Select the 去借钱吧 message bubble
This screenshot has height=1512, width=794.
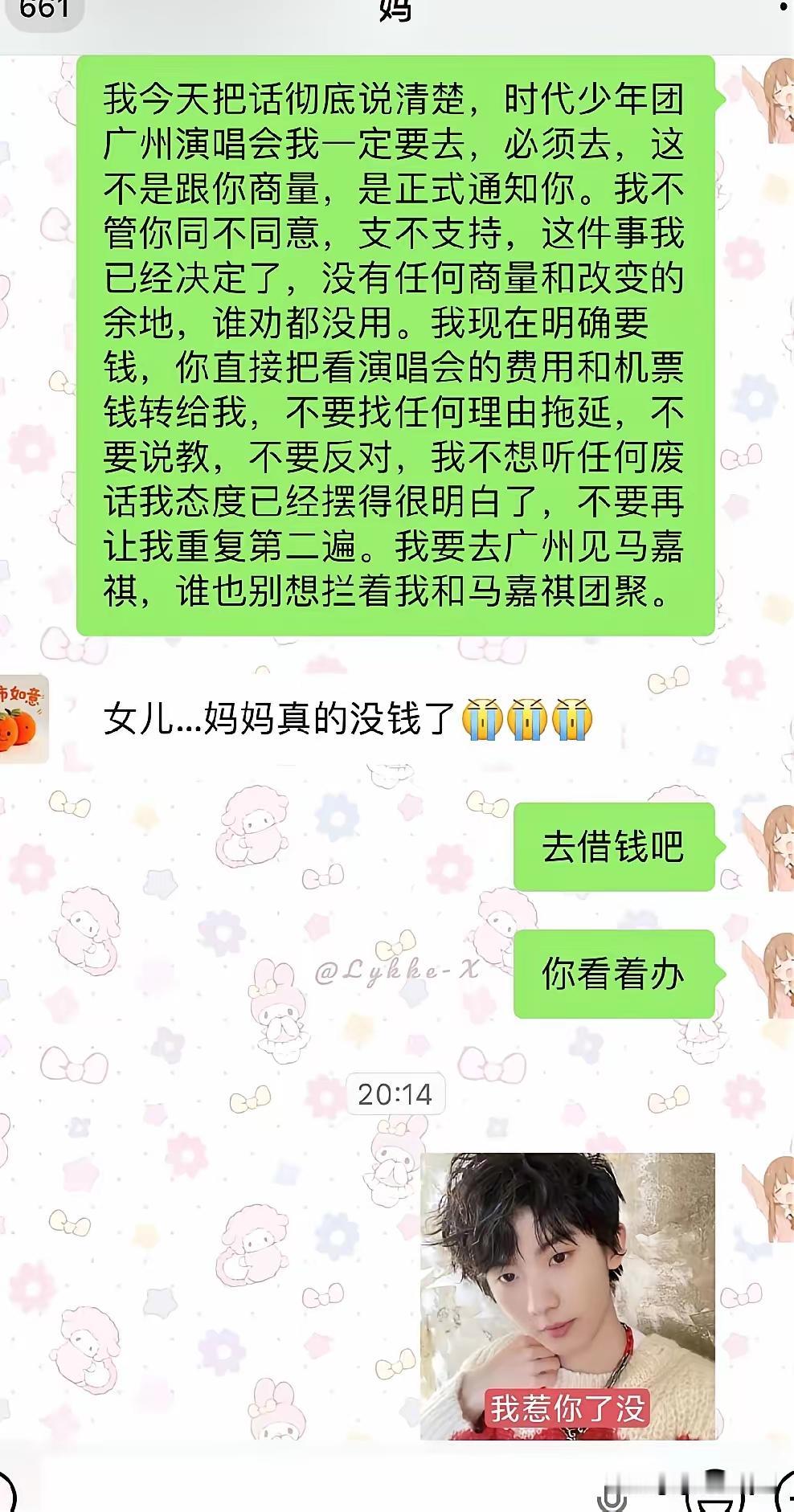pos(614,848)
